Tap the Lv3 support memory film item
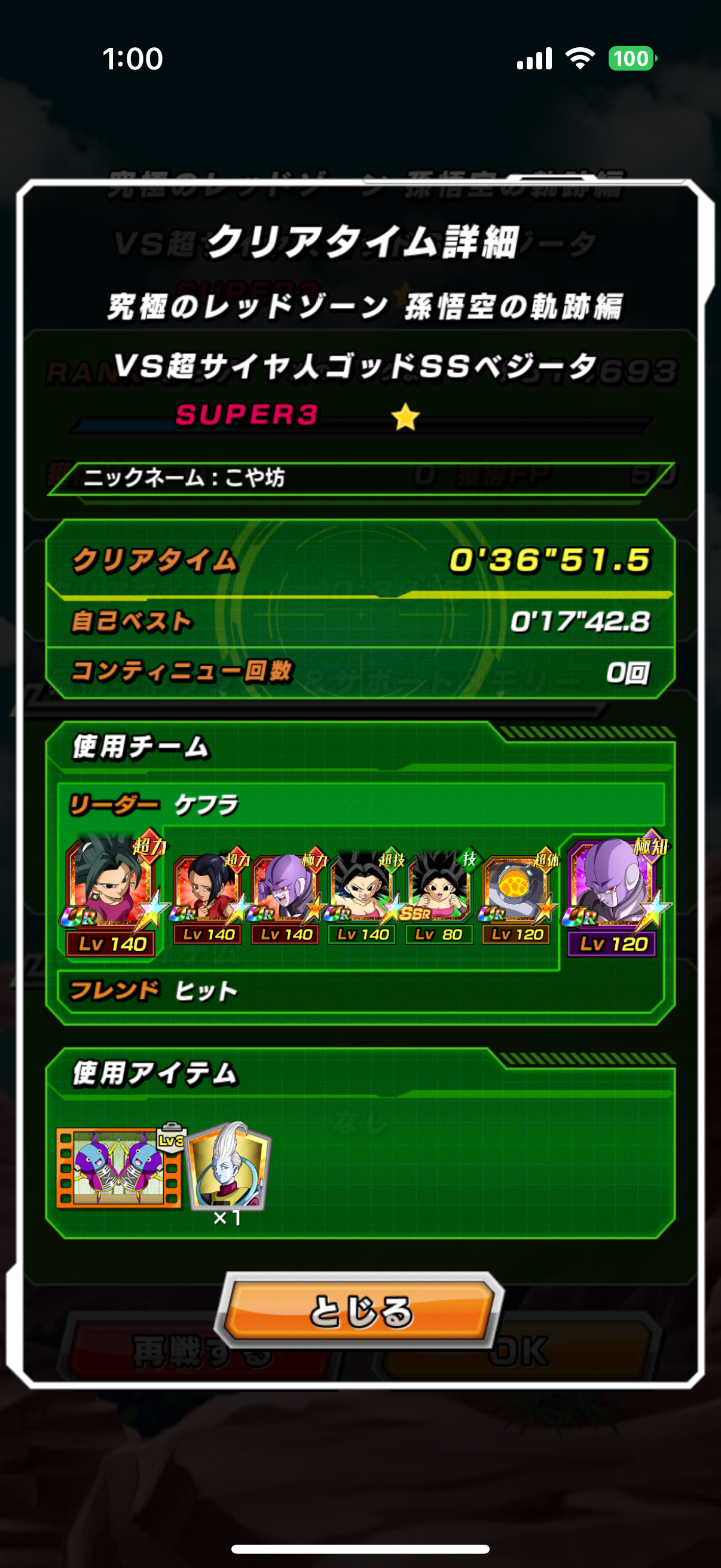721x1568 pixels. pyautogui.click(x=119, y=1166)
